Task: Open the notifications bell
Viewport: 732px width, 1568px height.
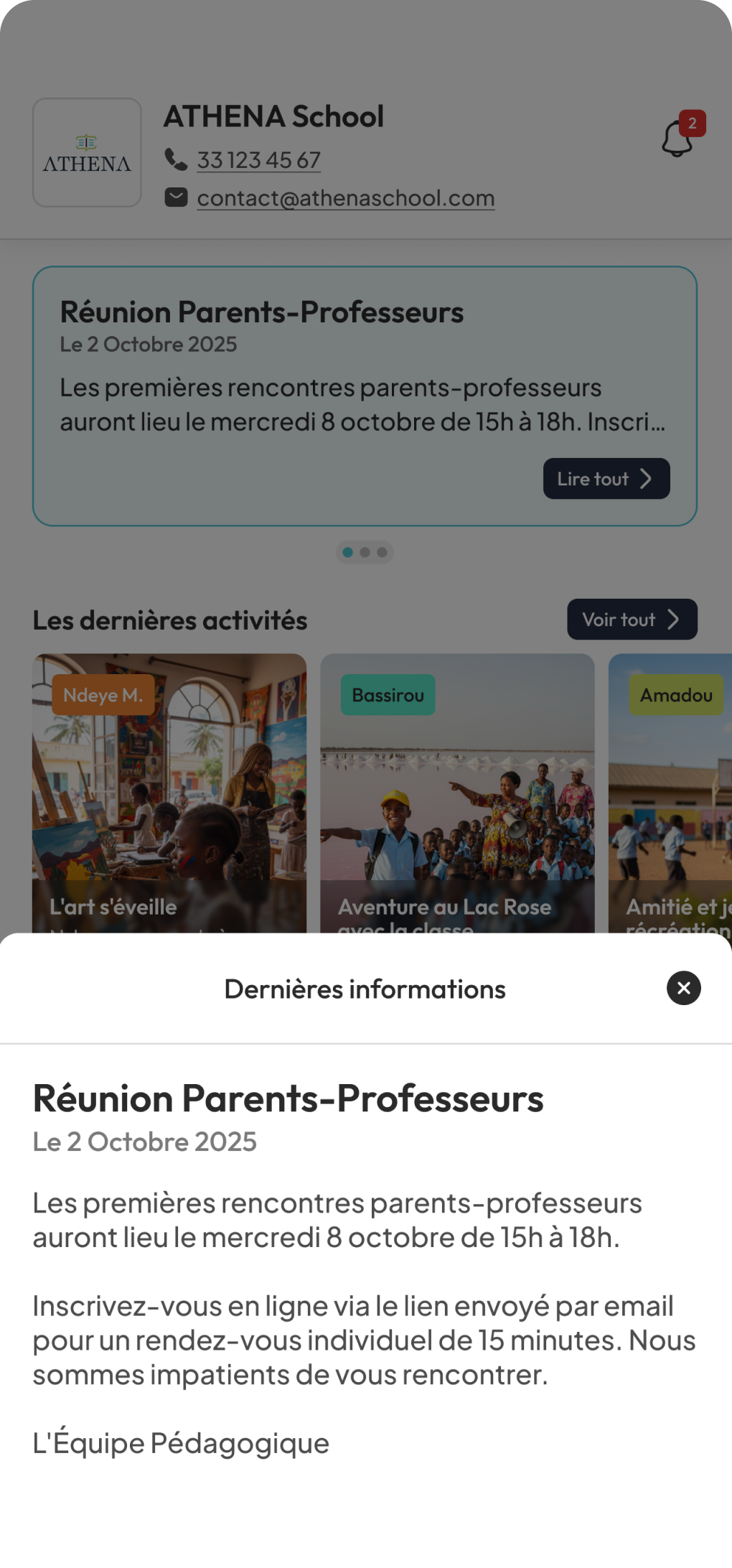Action: [x=678, y=138]
